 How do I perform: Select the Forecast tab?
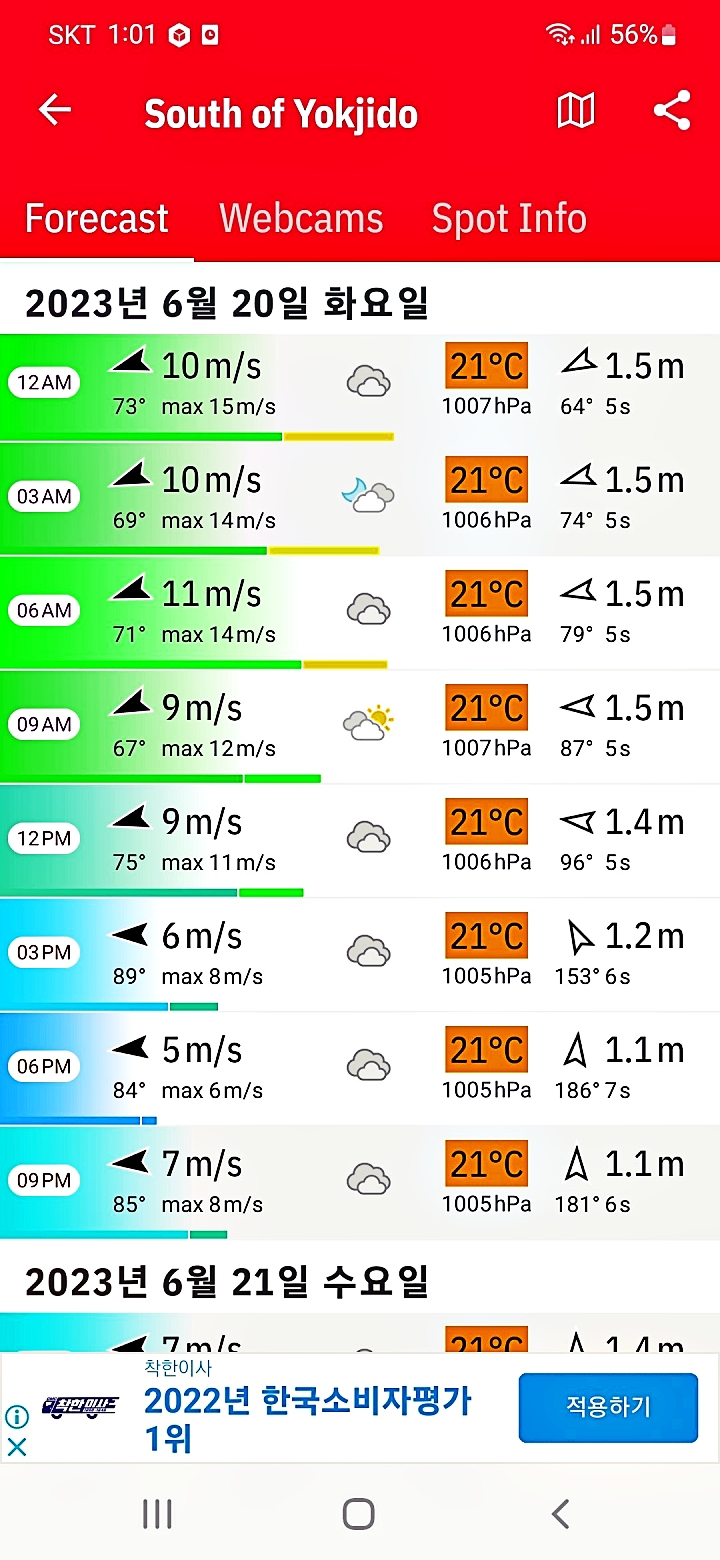coord(97,218)
